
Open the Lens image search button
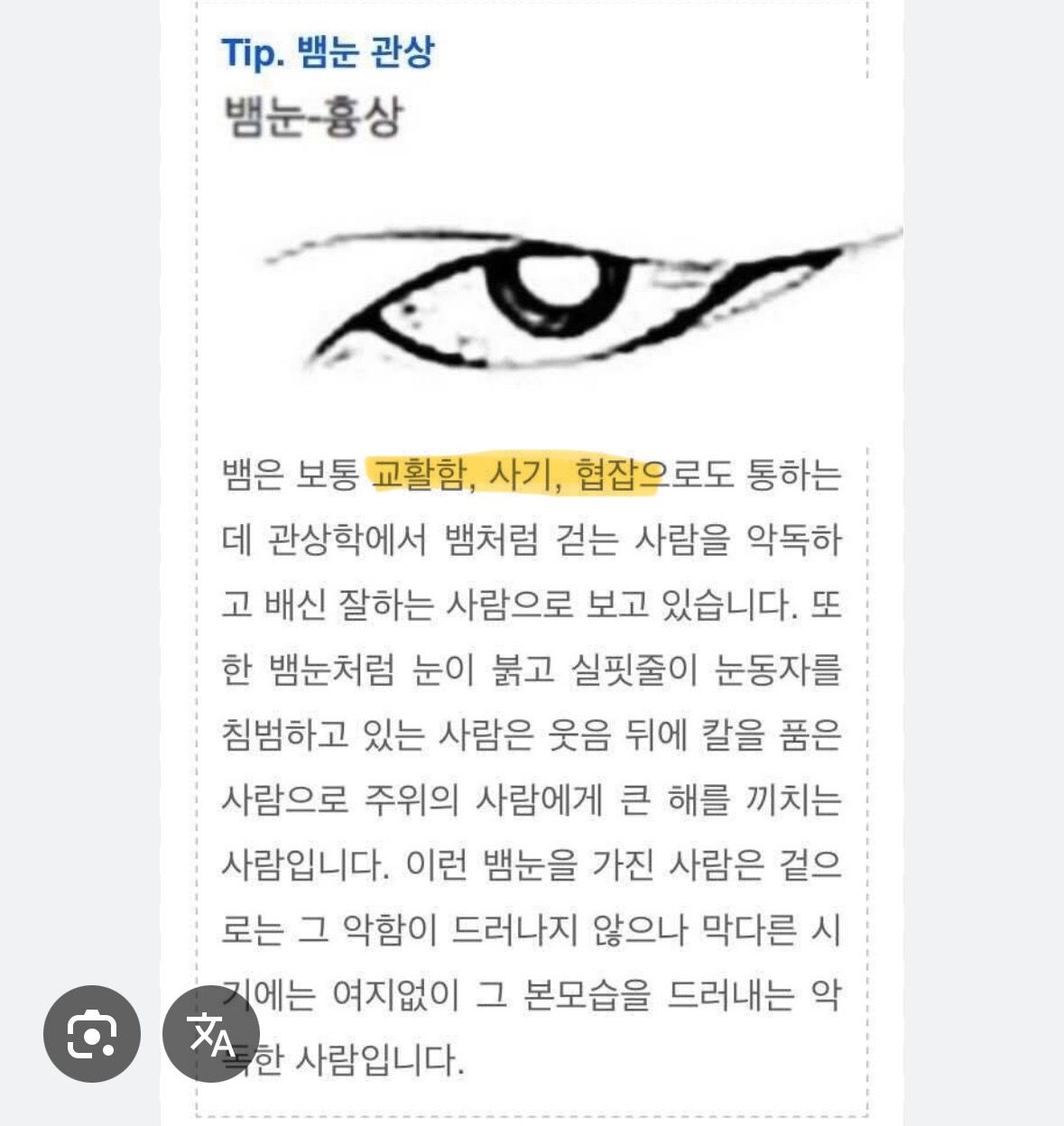pyautogui.click(x=92, y=1034)
